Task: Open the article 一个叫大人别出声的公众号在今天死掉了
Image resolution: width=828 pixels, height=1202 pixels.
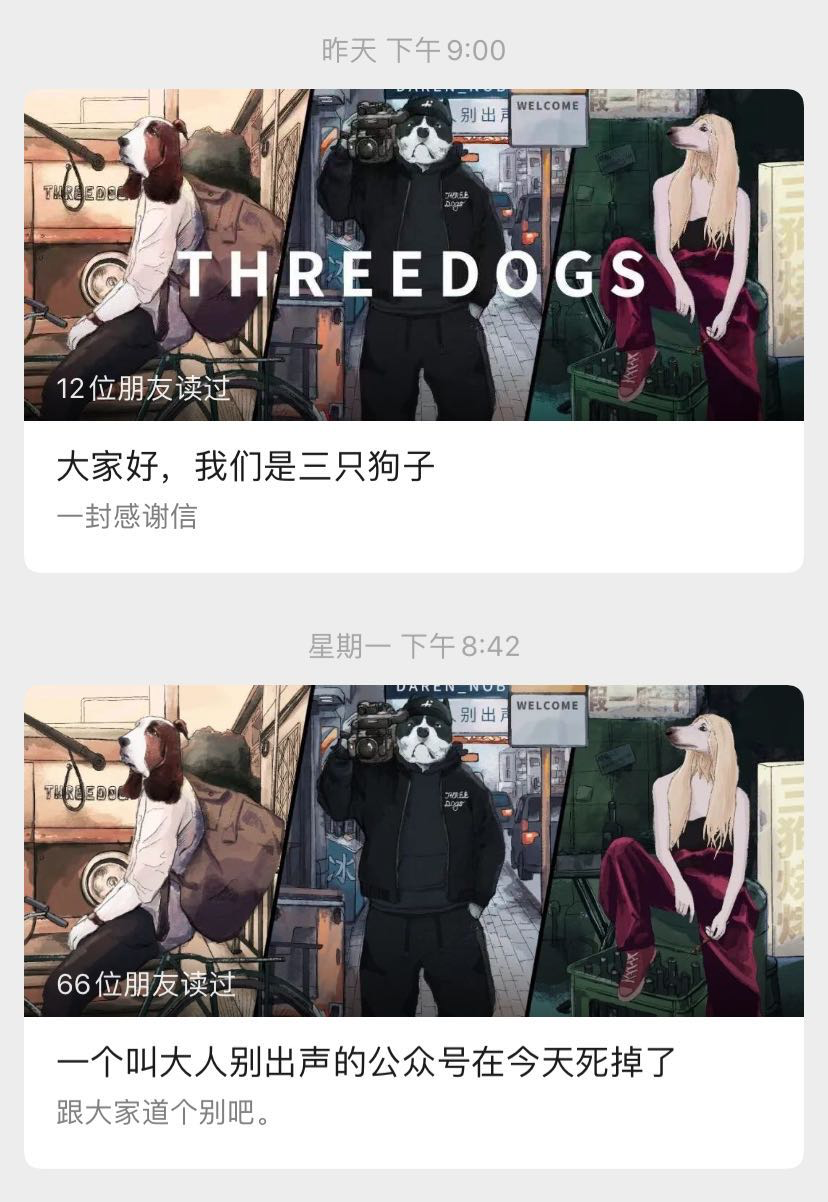Action: point(366,1063)
